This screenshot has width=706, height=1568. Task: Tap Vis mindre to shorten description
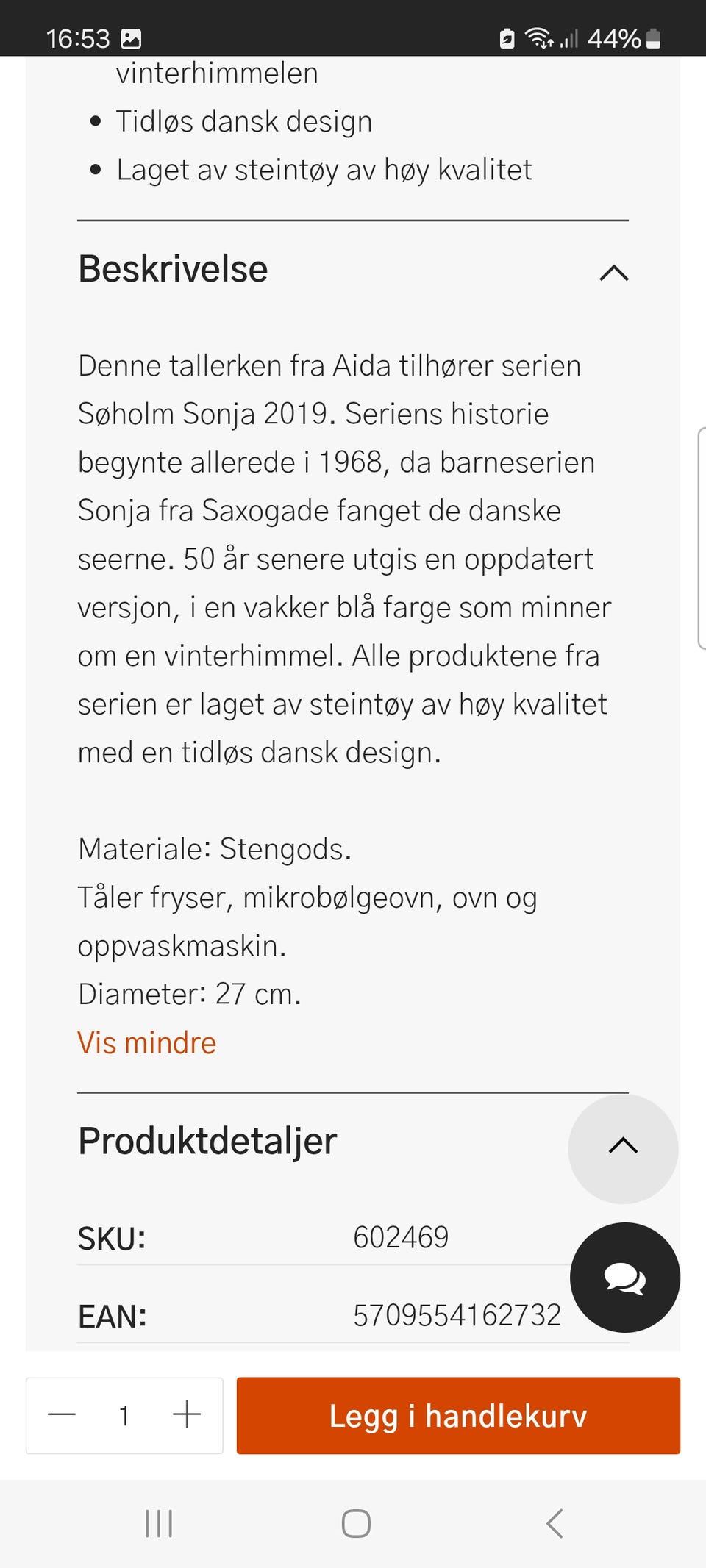tap(146, 1042)
